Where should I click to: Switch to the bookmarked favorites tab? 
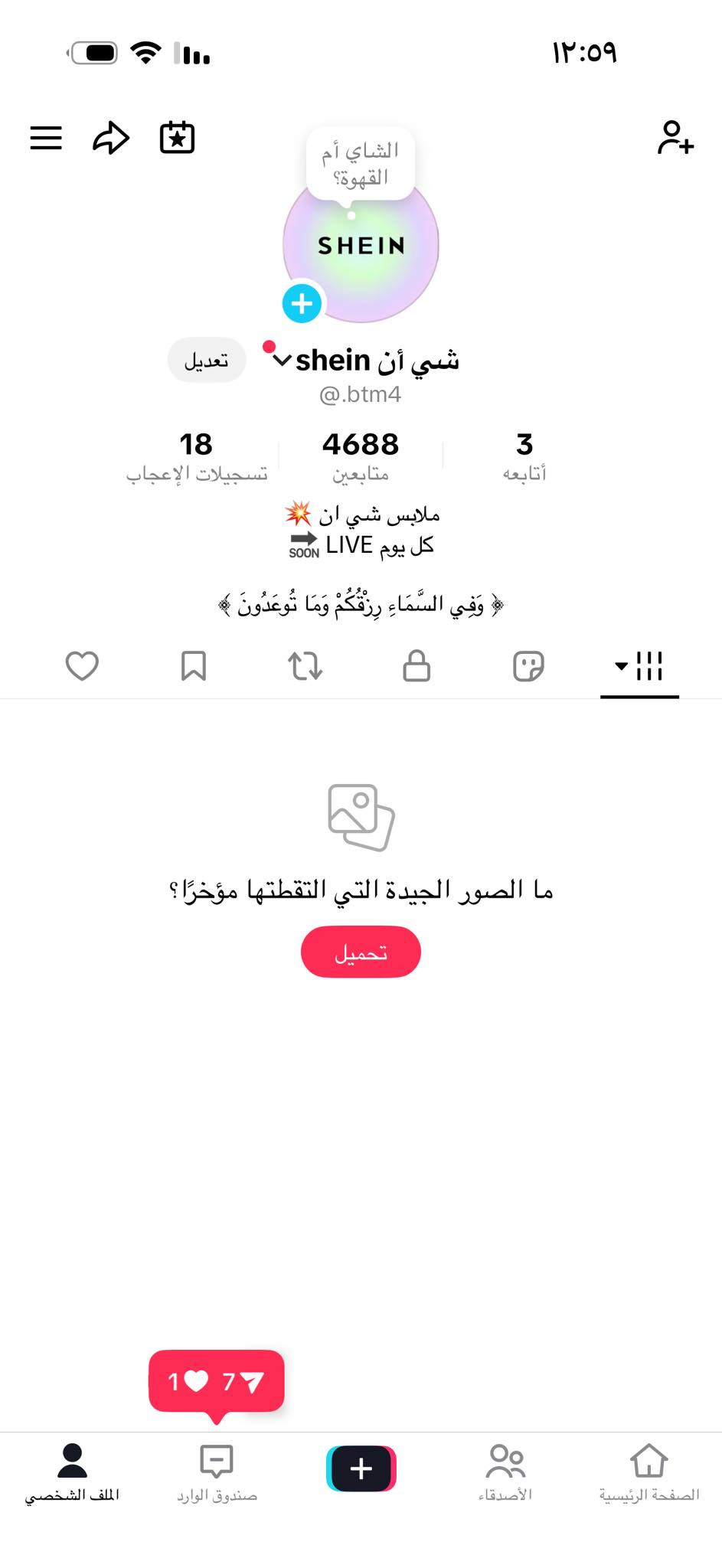coord(194,666)
